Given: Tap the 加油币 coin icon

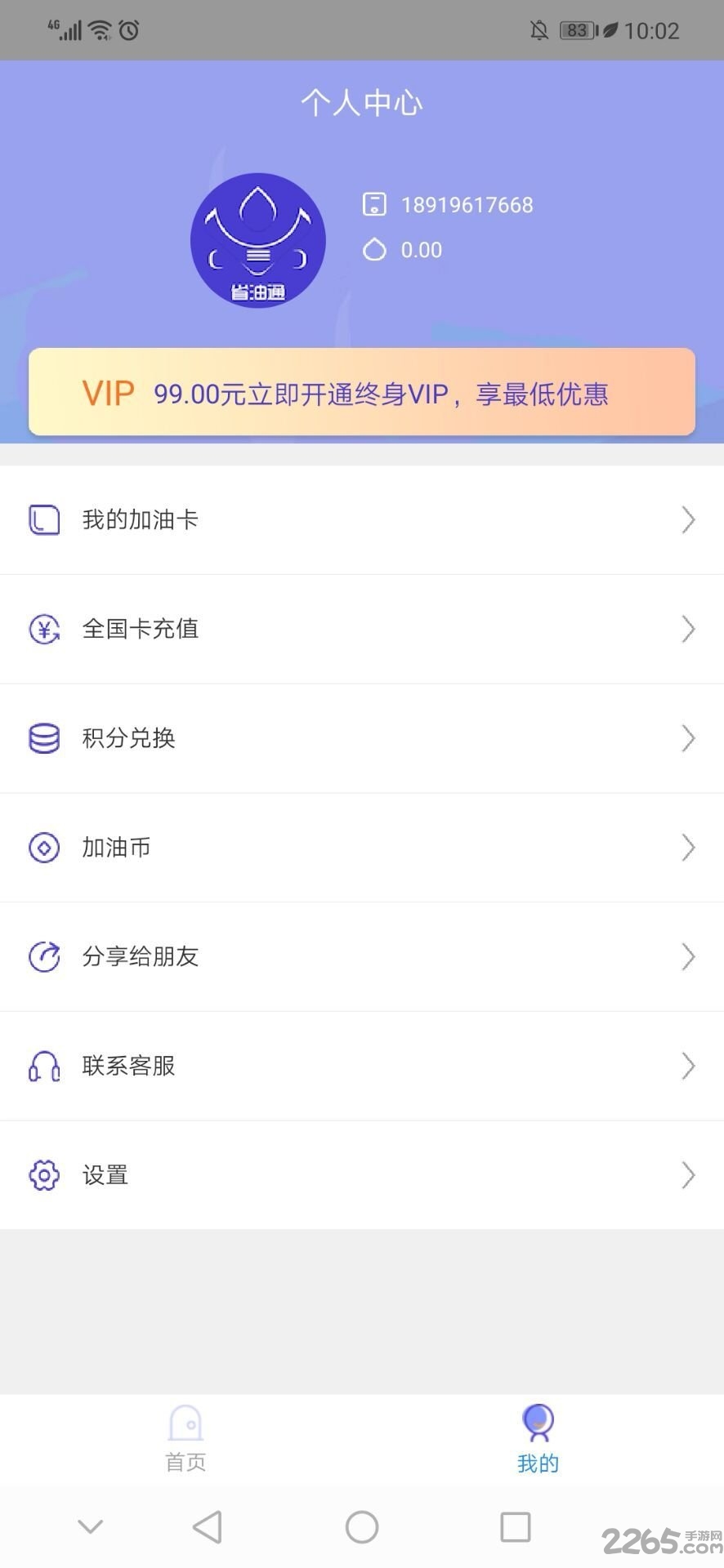Looking at the screenshot, I should tap(45, 848).
